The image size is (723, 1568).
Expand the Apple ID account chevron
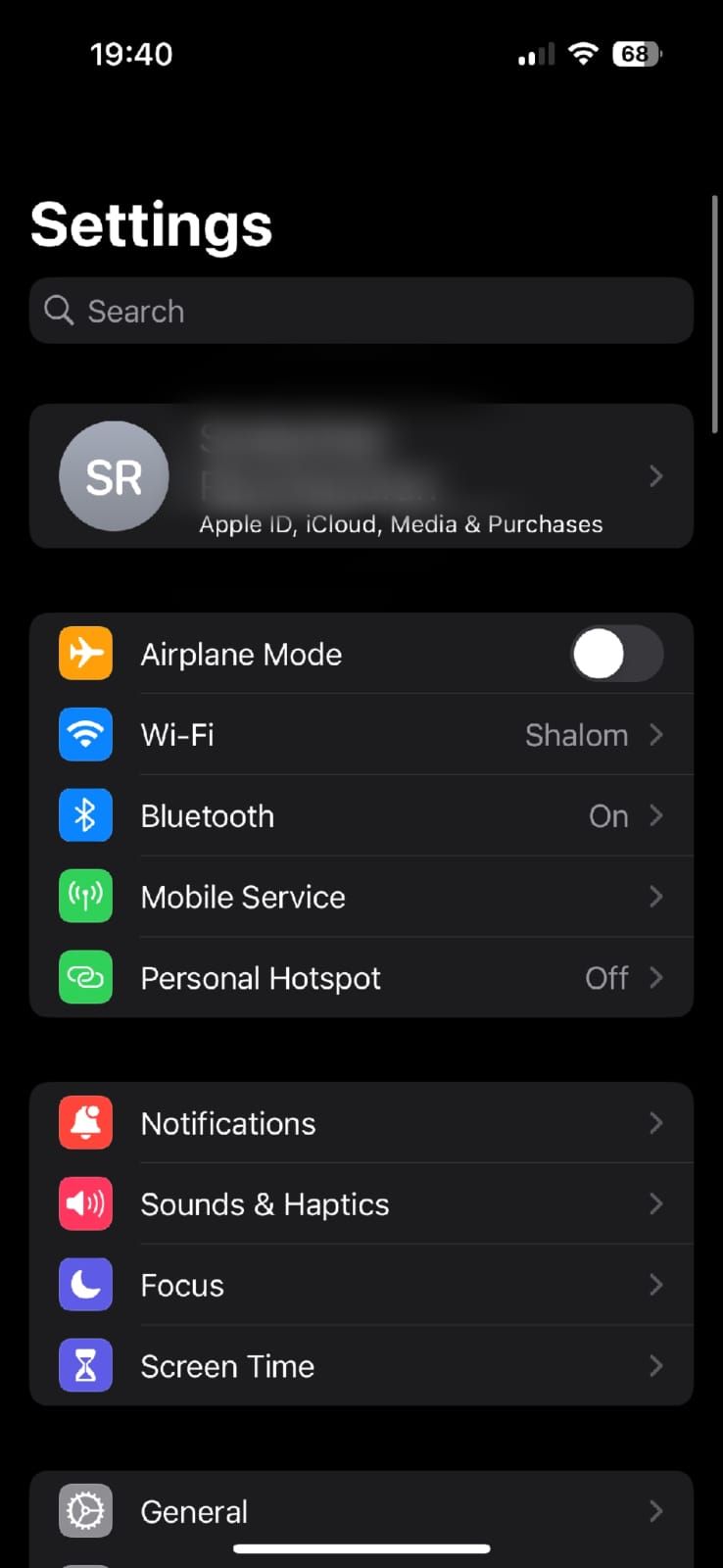656,476
